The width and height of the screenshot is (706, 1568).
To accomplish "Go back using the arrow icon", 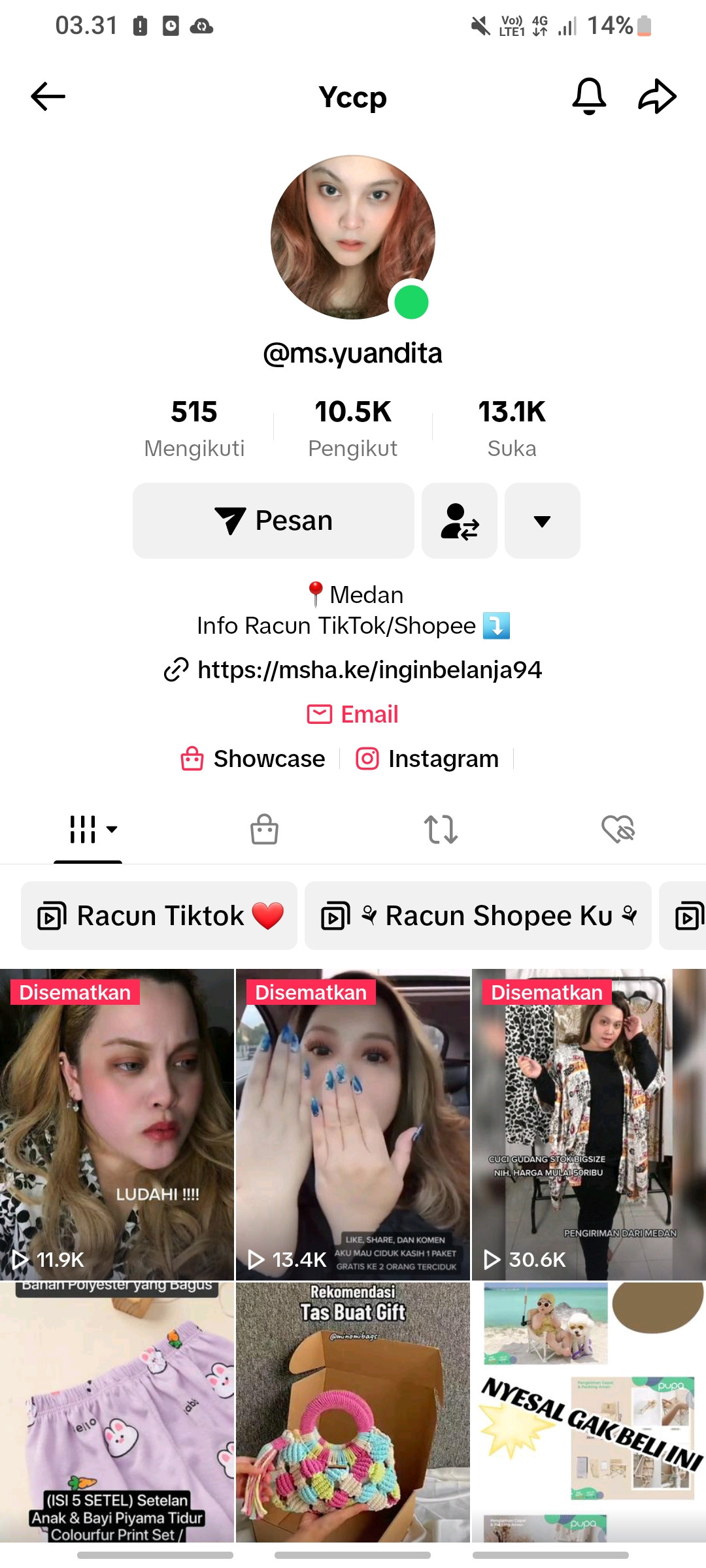I will pos(48,97).
